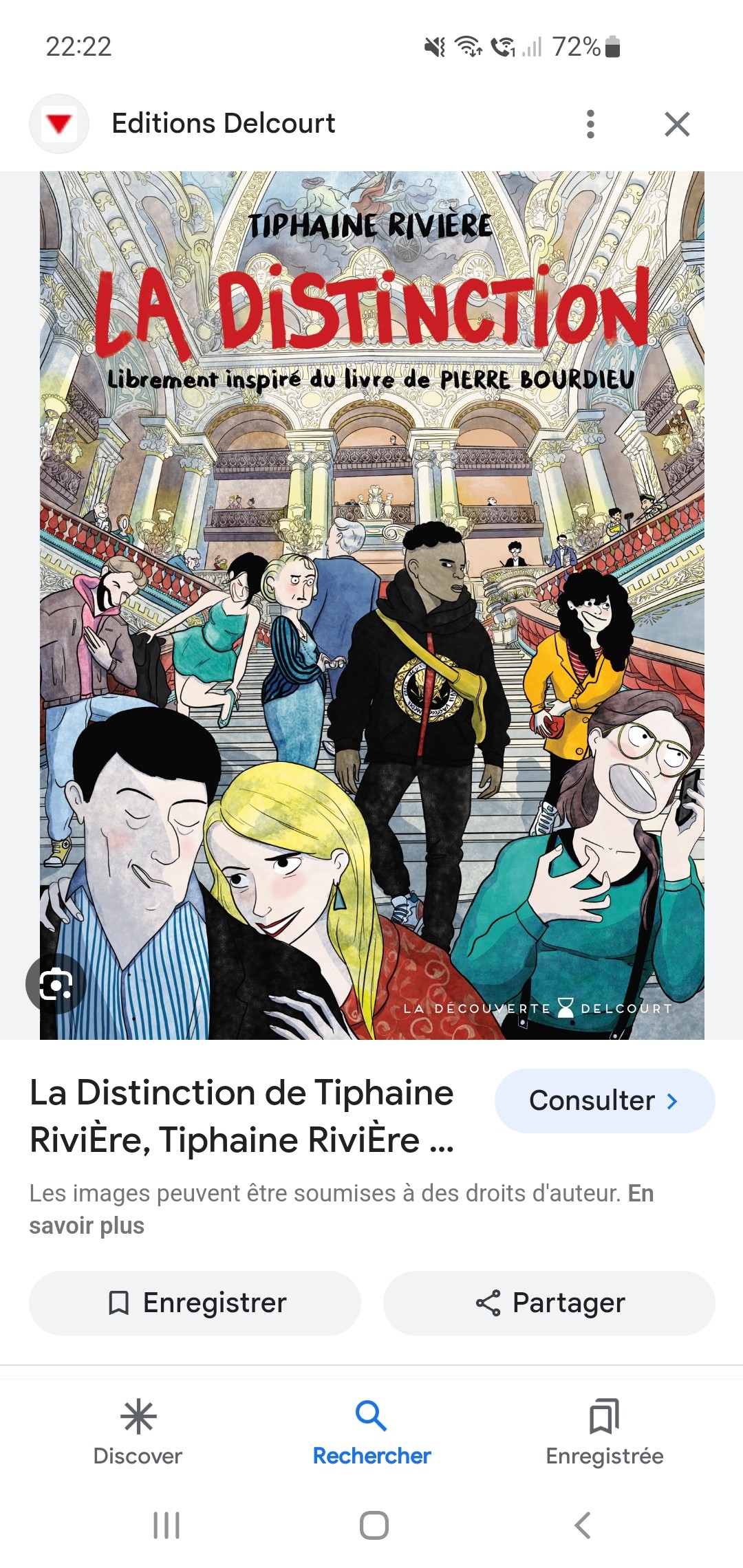Viewport: 743px width, 1568px height.
Task: Show recent apps from the navigation bar
Action: [166, 1525]
